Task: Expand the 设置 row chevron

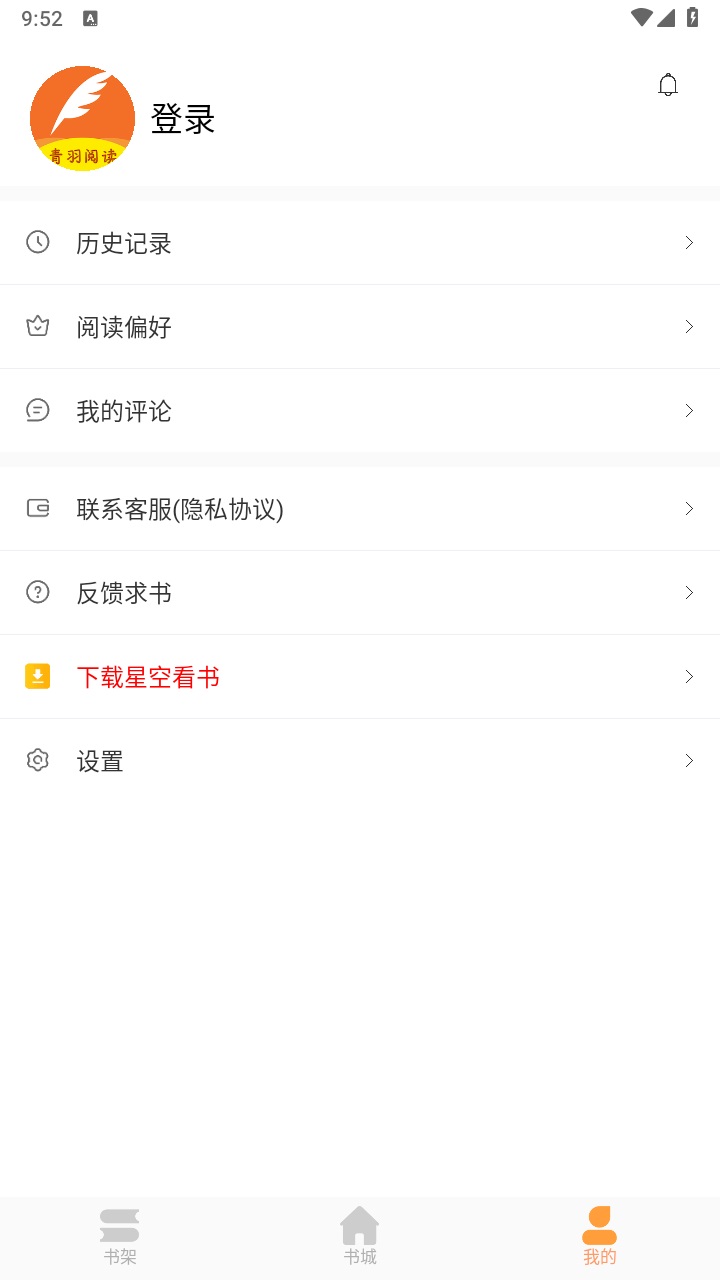Action: [688, 760]
